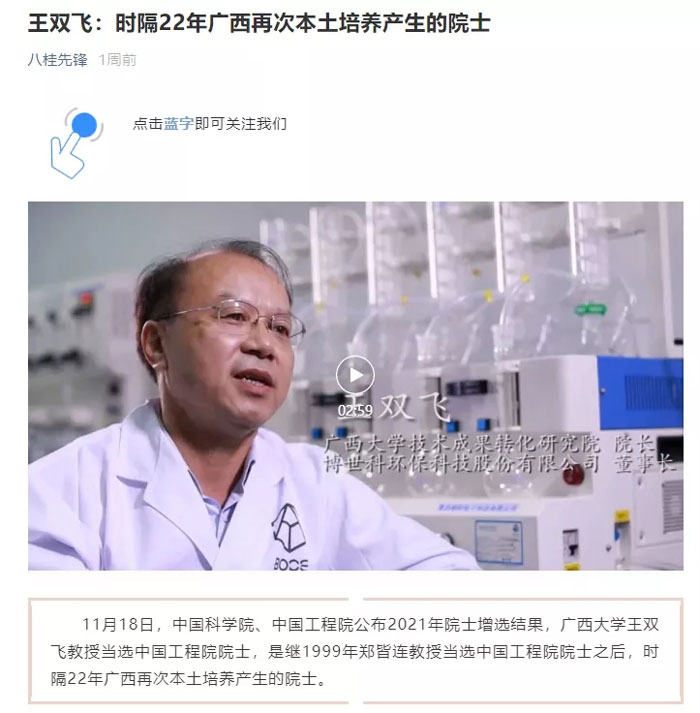Play the Wang Shuangfei video
Image resolution: width=700 pixels, height=713 pixels.
point(354,375)
